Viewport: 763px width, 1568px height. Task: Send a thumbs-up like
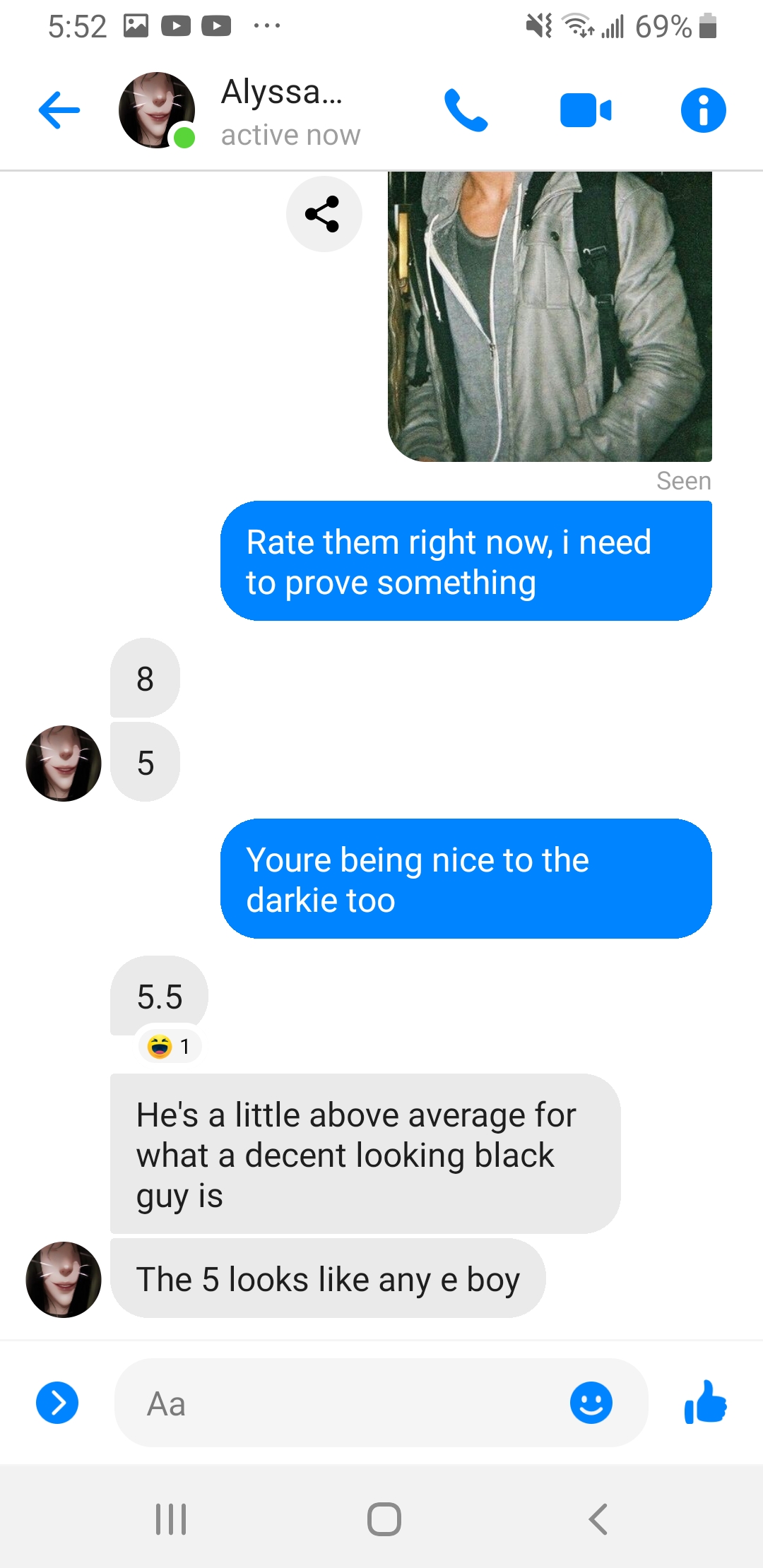click(705, 1403)
